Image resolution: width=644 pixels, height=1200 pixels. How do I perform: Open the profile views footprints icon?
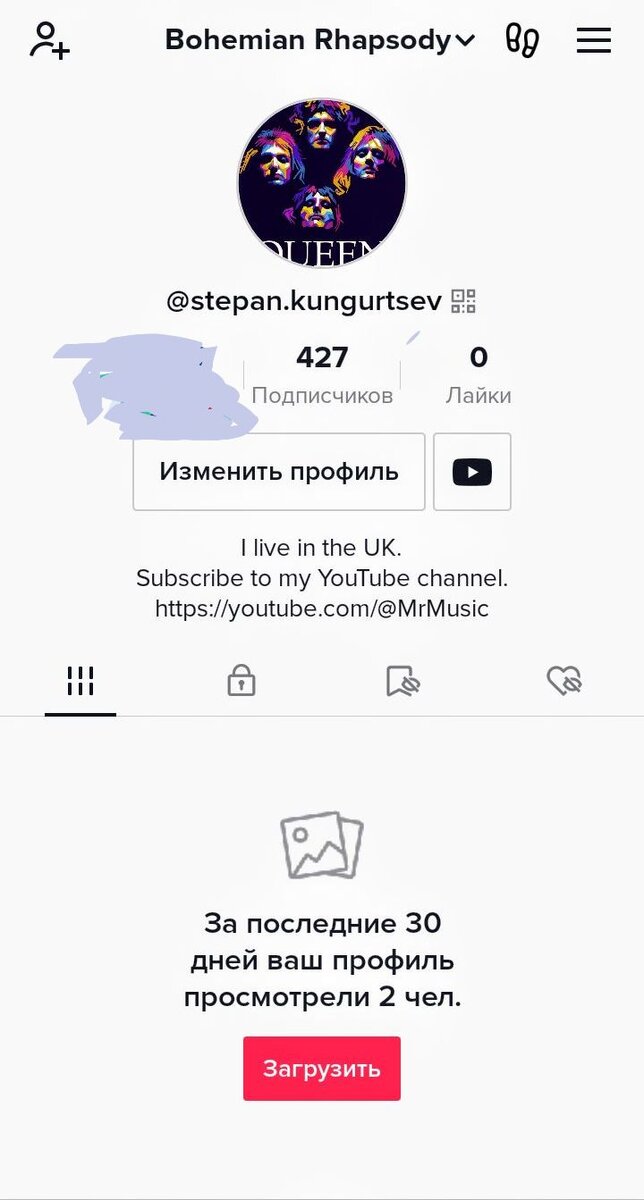pos(522,40)
